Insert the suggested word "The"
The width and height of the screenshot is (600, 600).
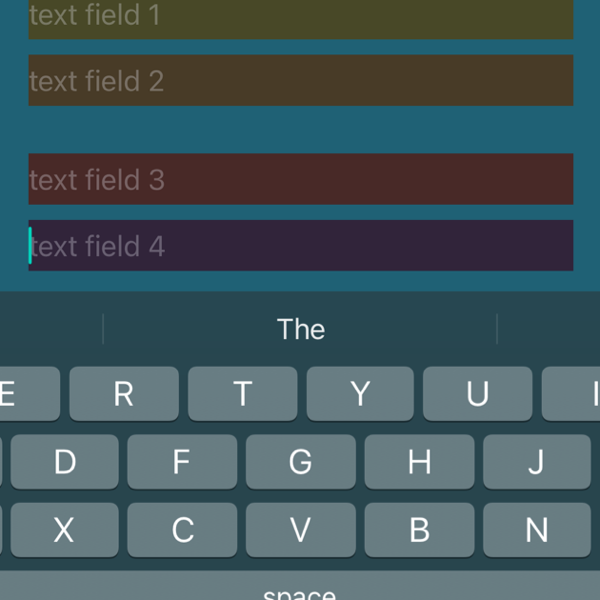click(x=300, y=329)
